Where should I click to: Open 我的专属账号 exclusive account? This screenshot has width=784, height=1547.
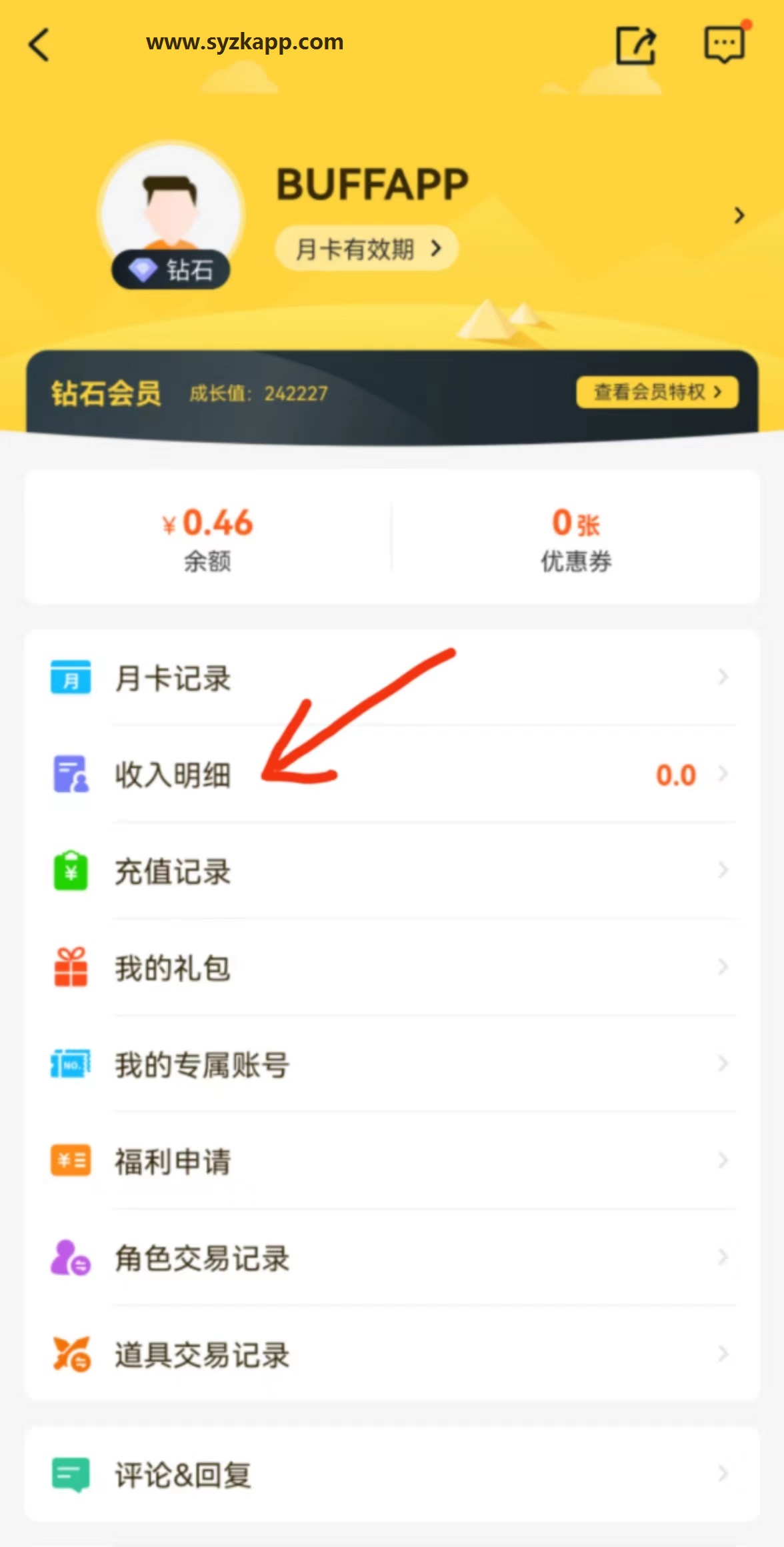click(x=392, y=1065)
